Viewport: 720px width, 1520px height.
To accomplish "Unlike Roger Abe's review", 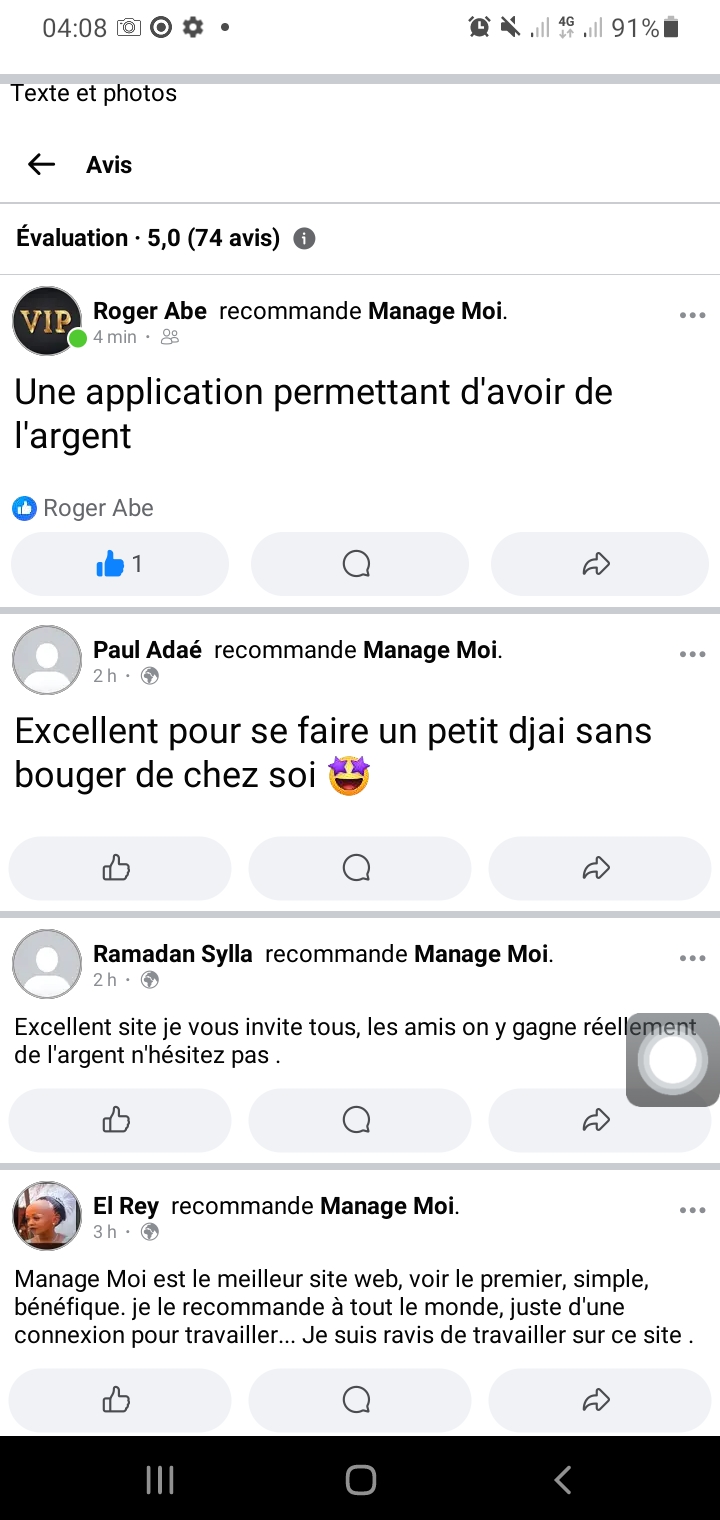I will pyautogui.click(x=119, y=564).
